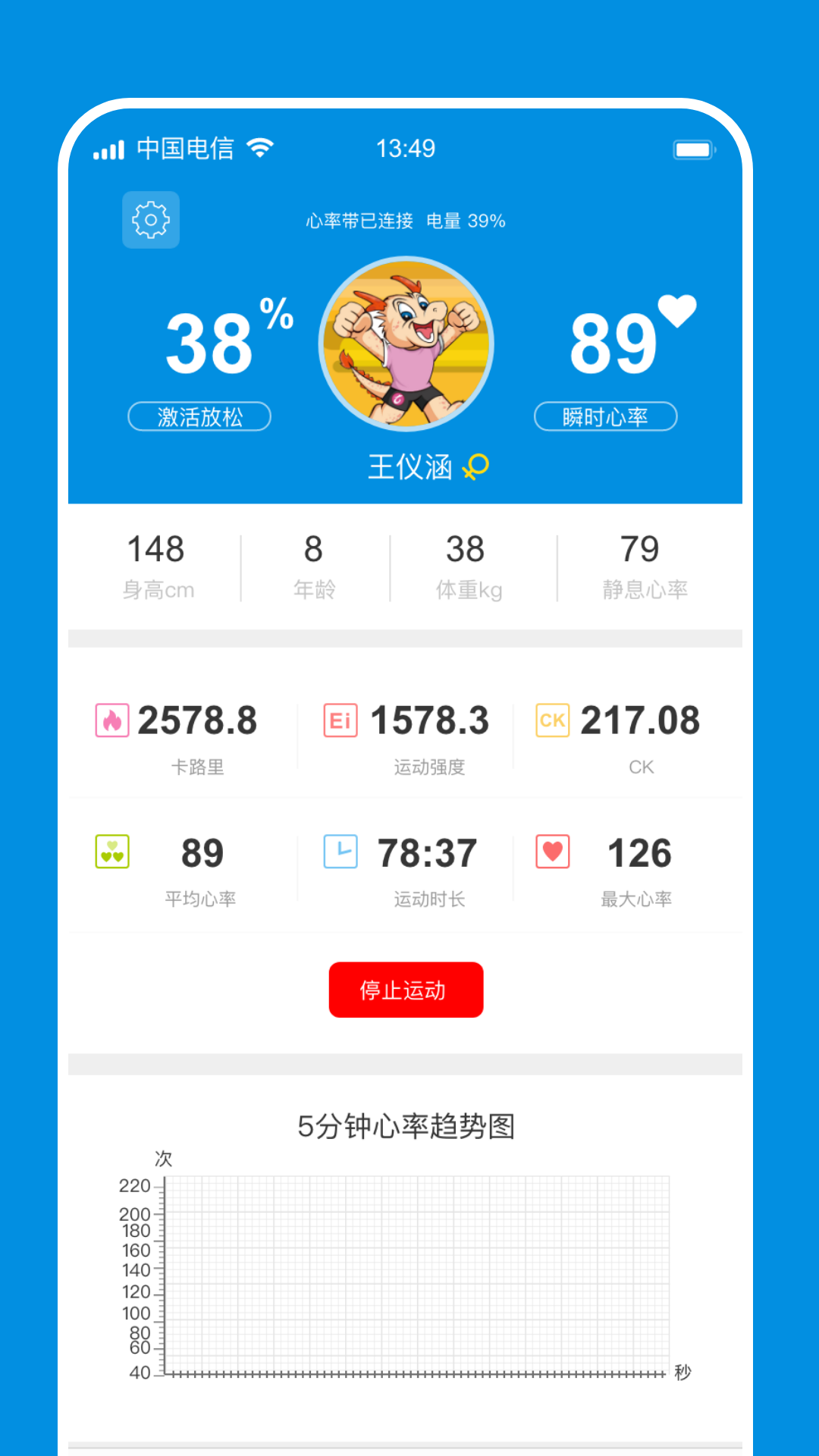Open the heart rate band connection banner

(x=406, y=221)
